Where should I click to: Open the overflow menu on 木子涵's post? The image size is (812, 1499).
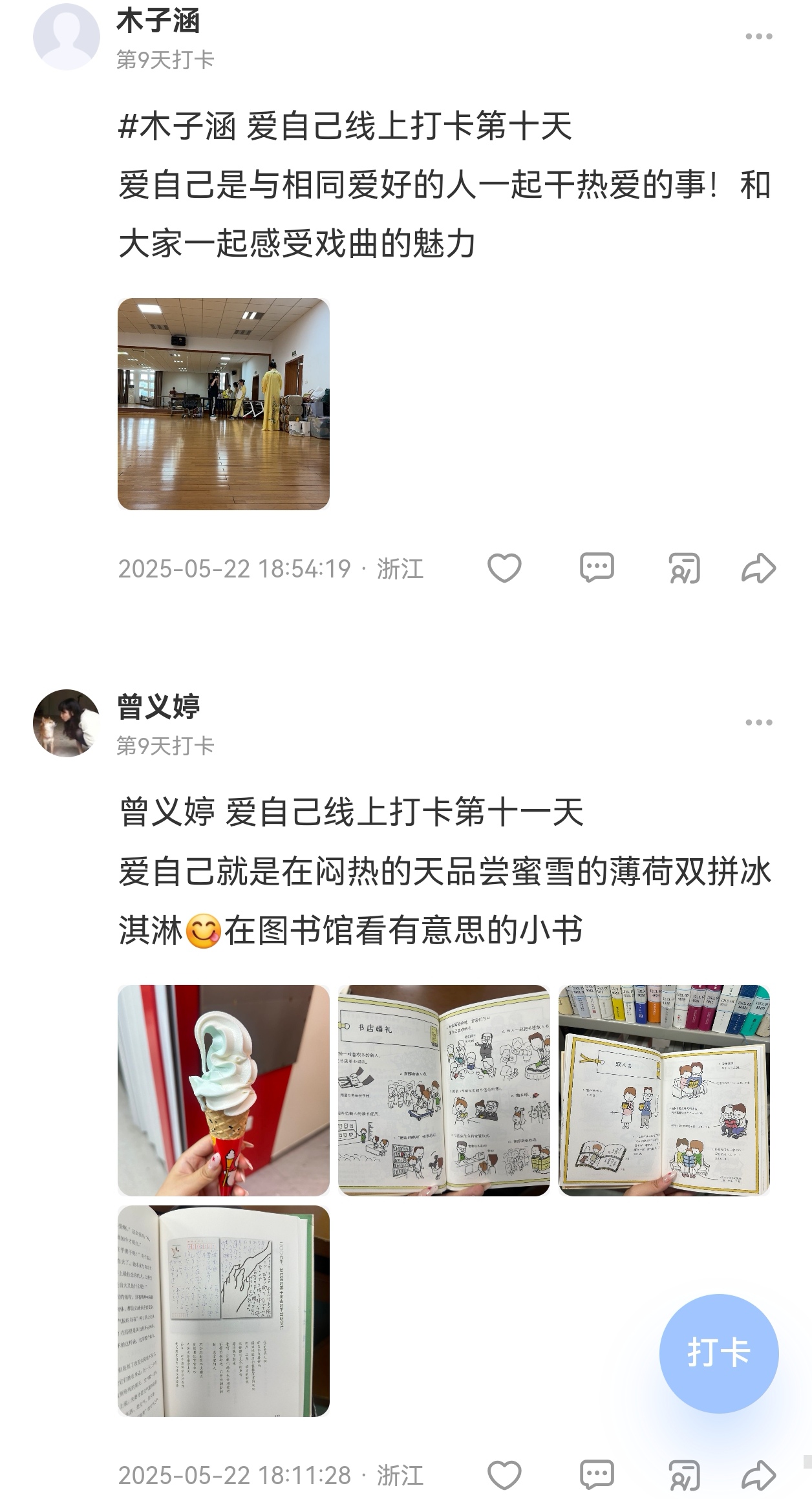click(x=758, y=36)
